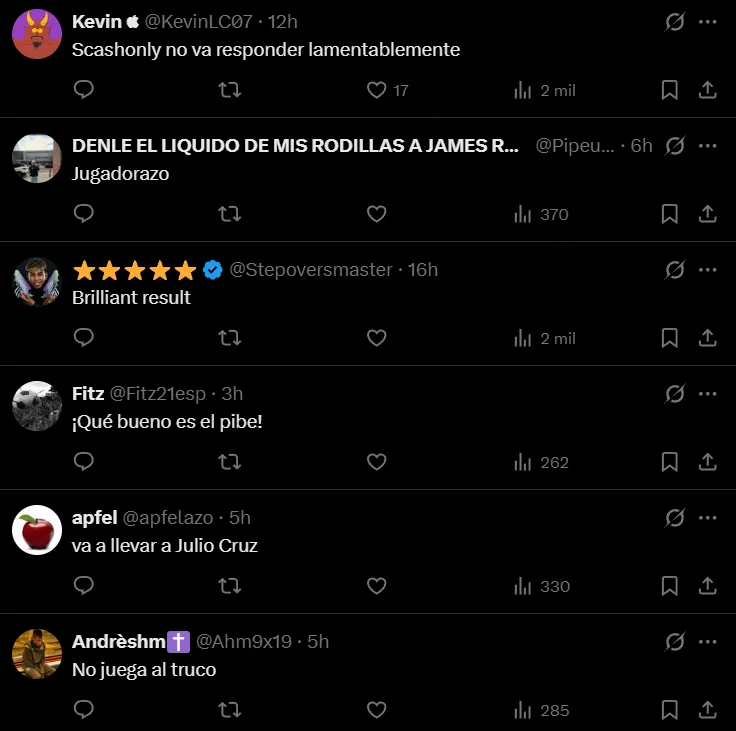Share Kevin's reply about Scashonly
Image resolution: width=736 pixels, height=731 pixels.
pos(707,90)
